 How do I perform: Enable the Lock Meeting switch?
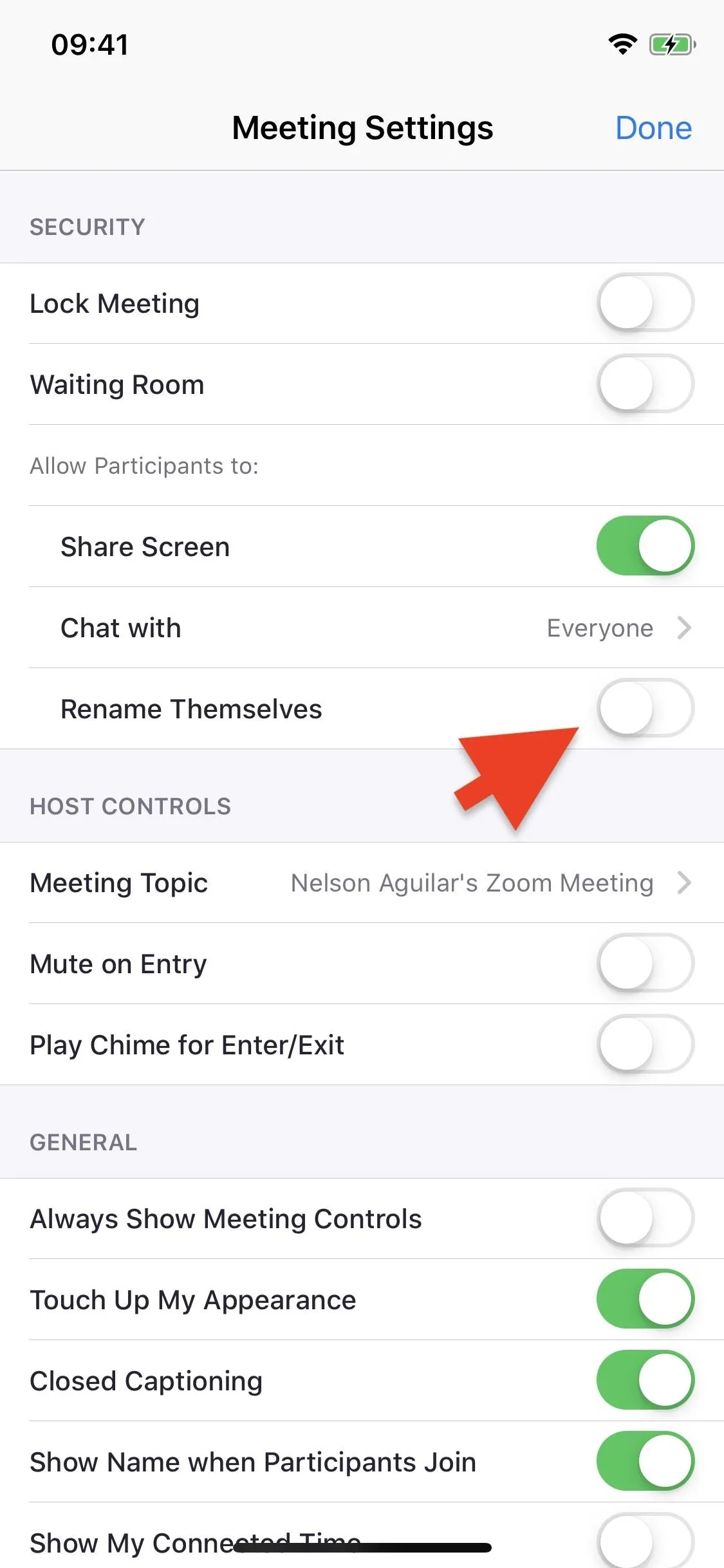pyautogui.click(x=645, y=303)
